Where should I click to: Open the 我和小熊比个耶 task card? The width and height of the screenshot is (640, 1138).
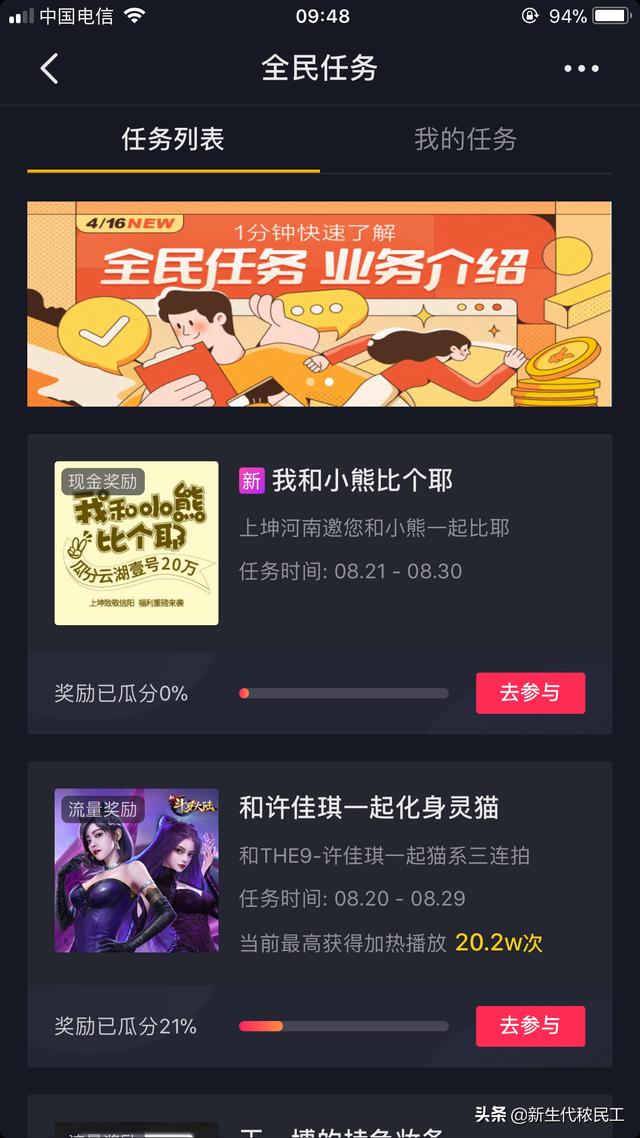tap(345, 481)
